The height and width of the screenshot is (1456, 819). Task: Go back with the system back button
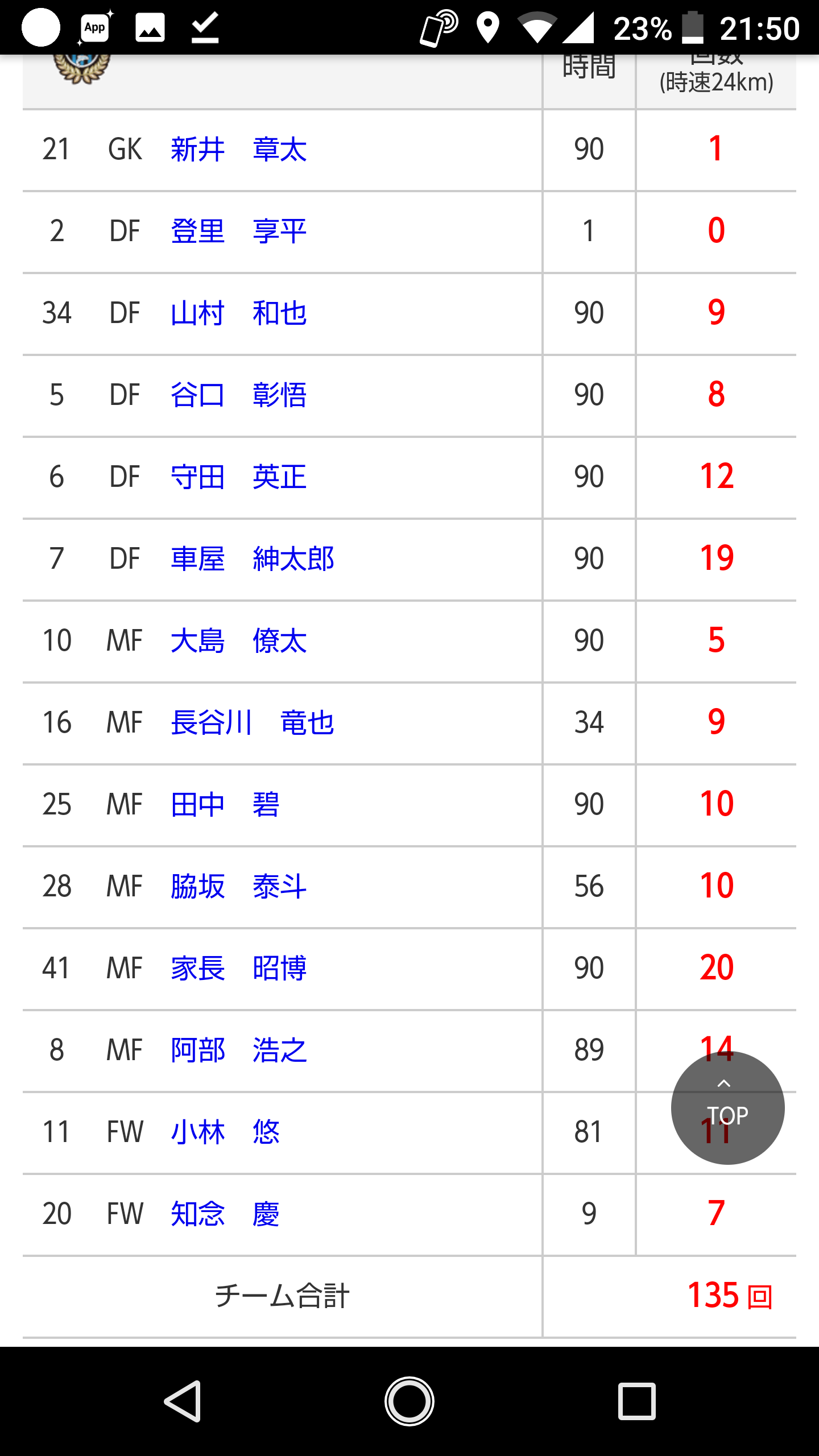pyautogui.click(x=183, y=1401)
